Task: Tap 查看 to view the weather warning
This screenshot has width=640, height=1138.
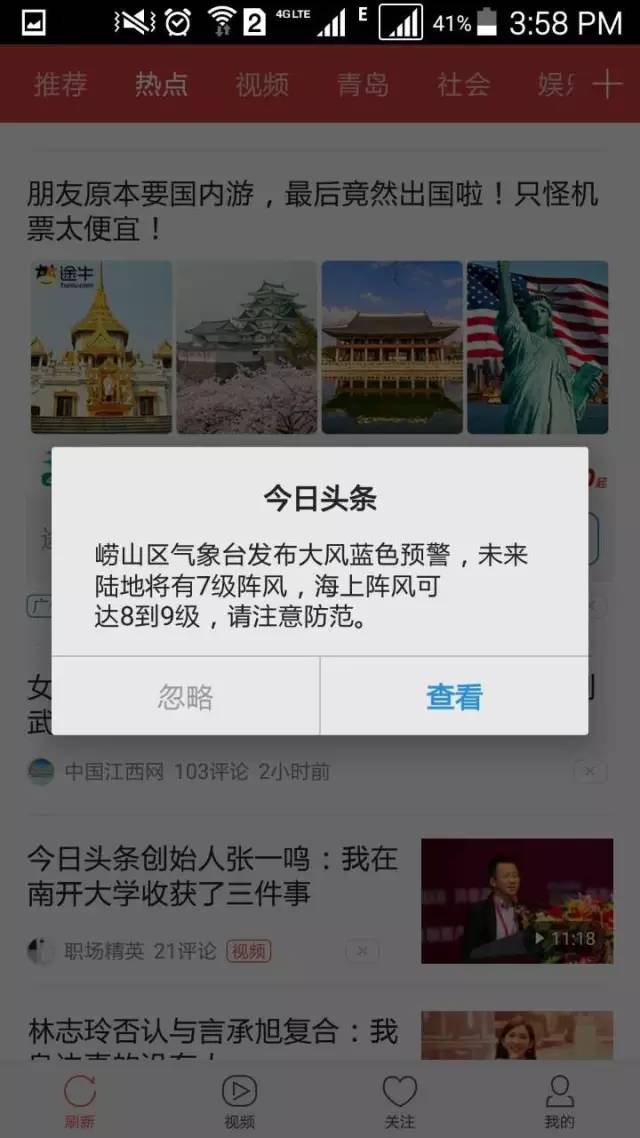Action: [x=454, y=697]
